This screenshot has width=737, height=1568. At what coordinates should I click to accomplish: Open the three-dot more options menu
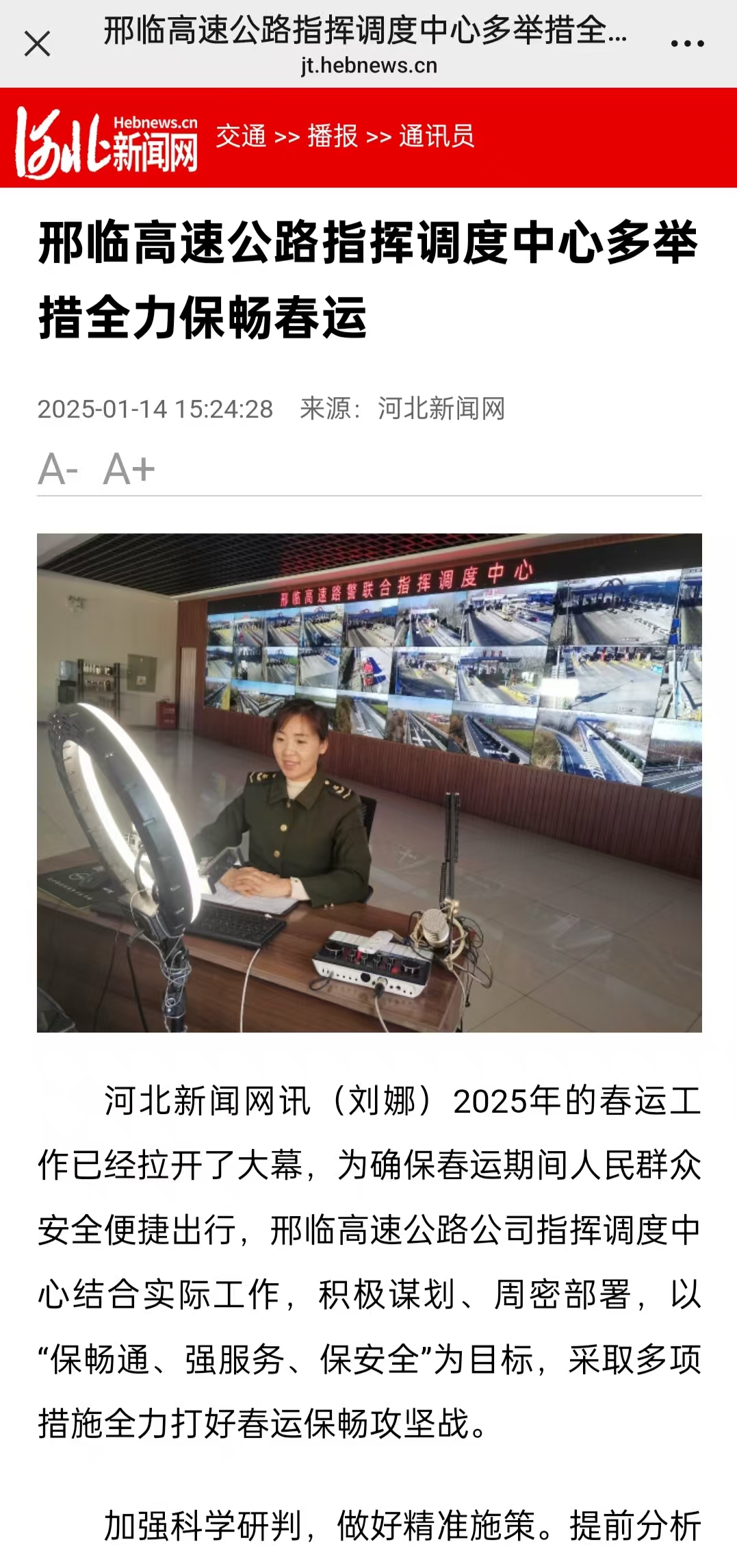click(687, 44)
